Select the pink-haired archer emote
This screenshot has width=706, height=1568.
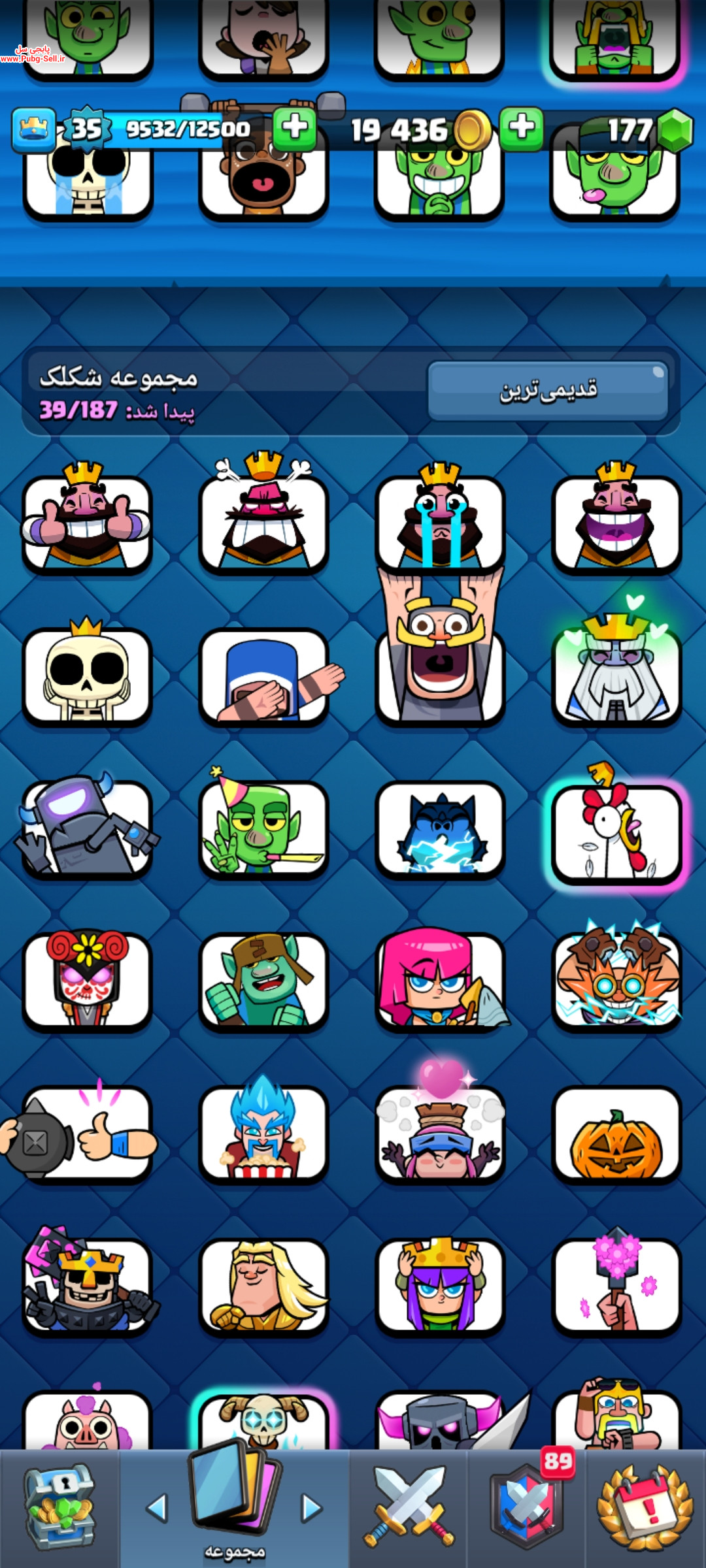(440, 979)
